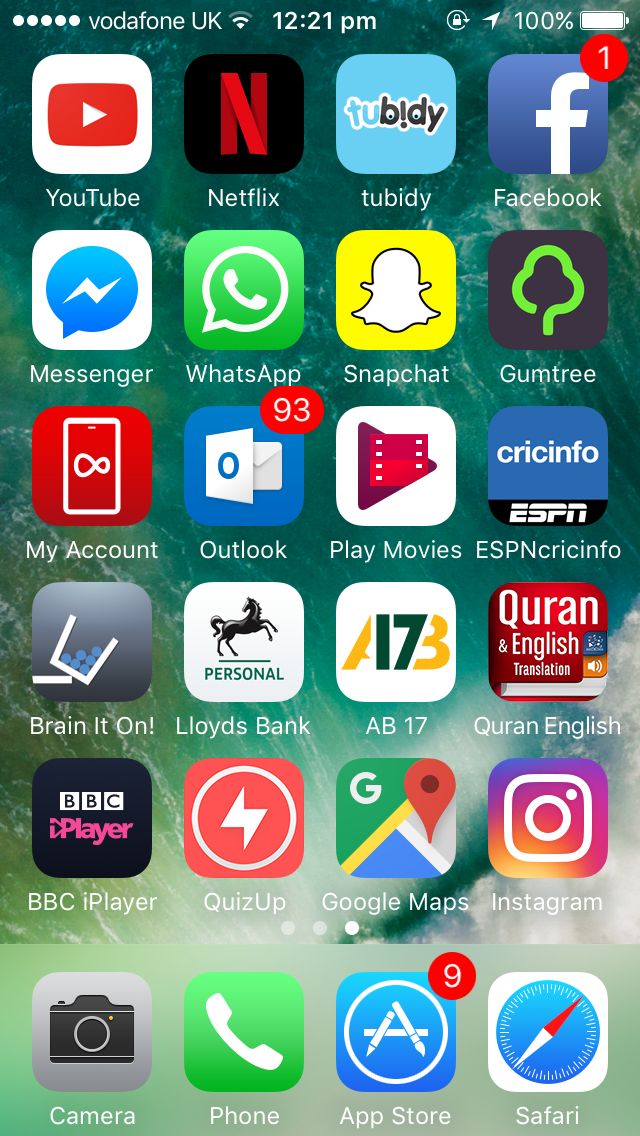The image size is (640, 1136).
Task: Open Google Maps
Action: pyautogui.click(x=396, y=818)
